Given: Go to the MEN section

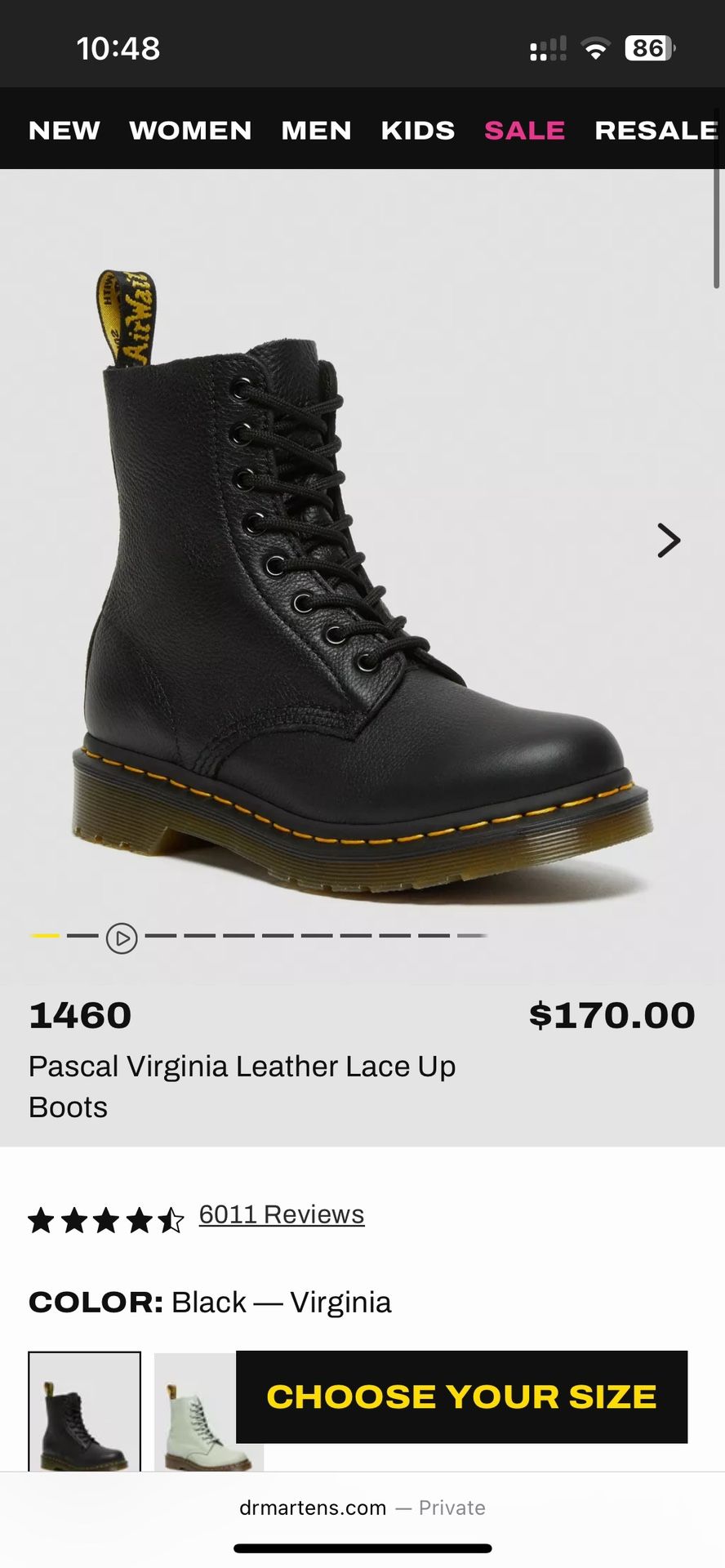Looking at the screenshot, I should click(316, 130).
